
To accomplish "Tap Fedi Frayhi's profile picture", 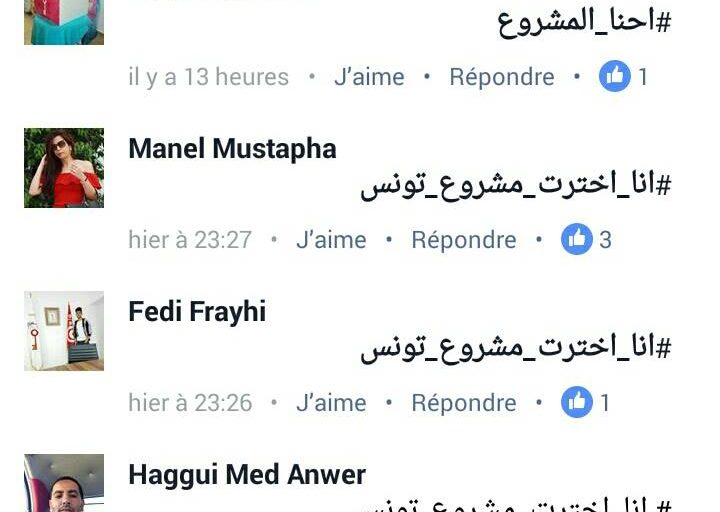I will tap(64, 331).
